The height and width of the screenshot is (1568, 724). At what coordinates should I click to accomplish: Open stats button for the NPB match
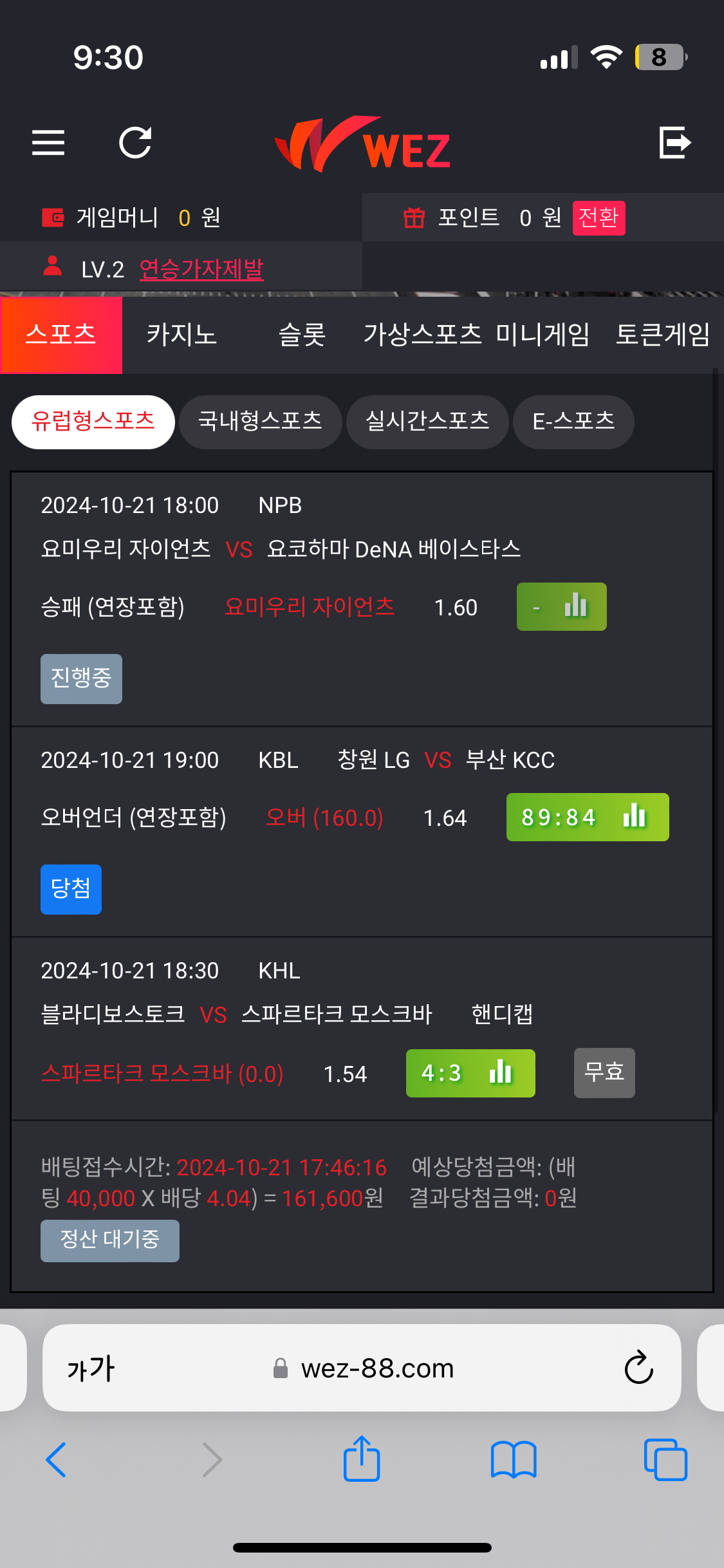562,606
